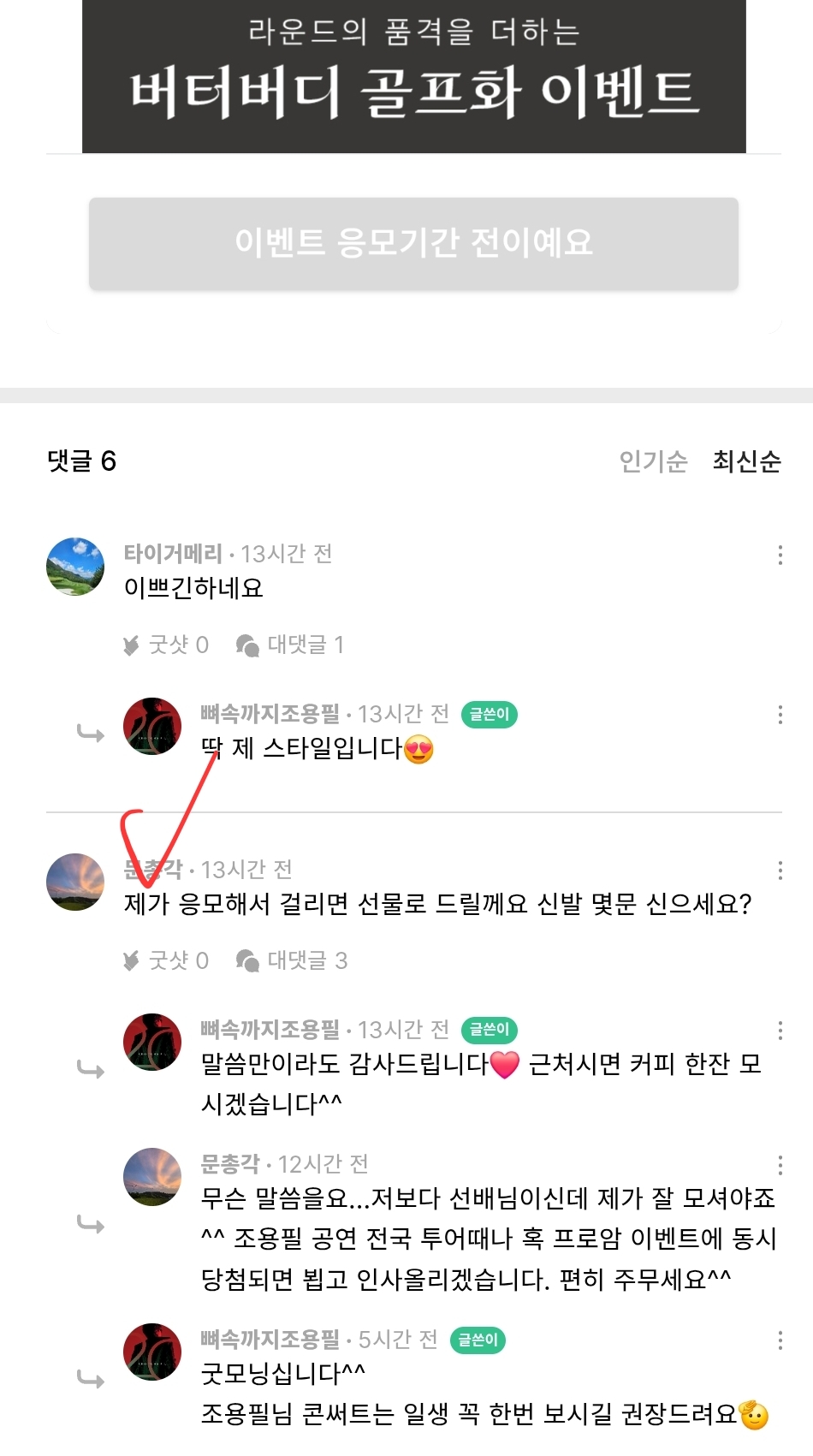The width and height of the screenshot is (813, 1456).
Task: Sort comments by 인기순
Action: click(x=653, y=461)
